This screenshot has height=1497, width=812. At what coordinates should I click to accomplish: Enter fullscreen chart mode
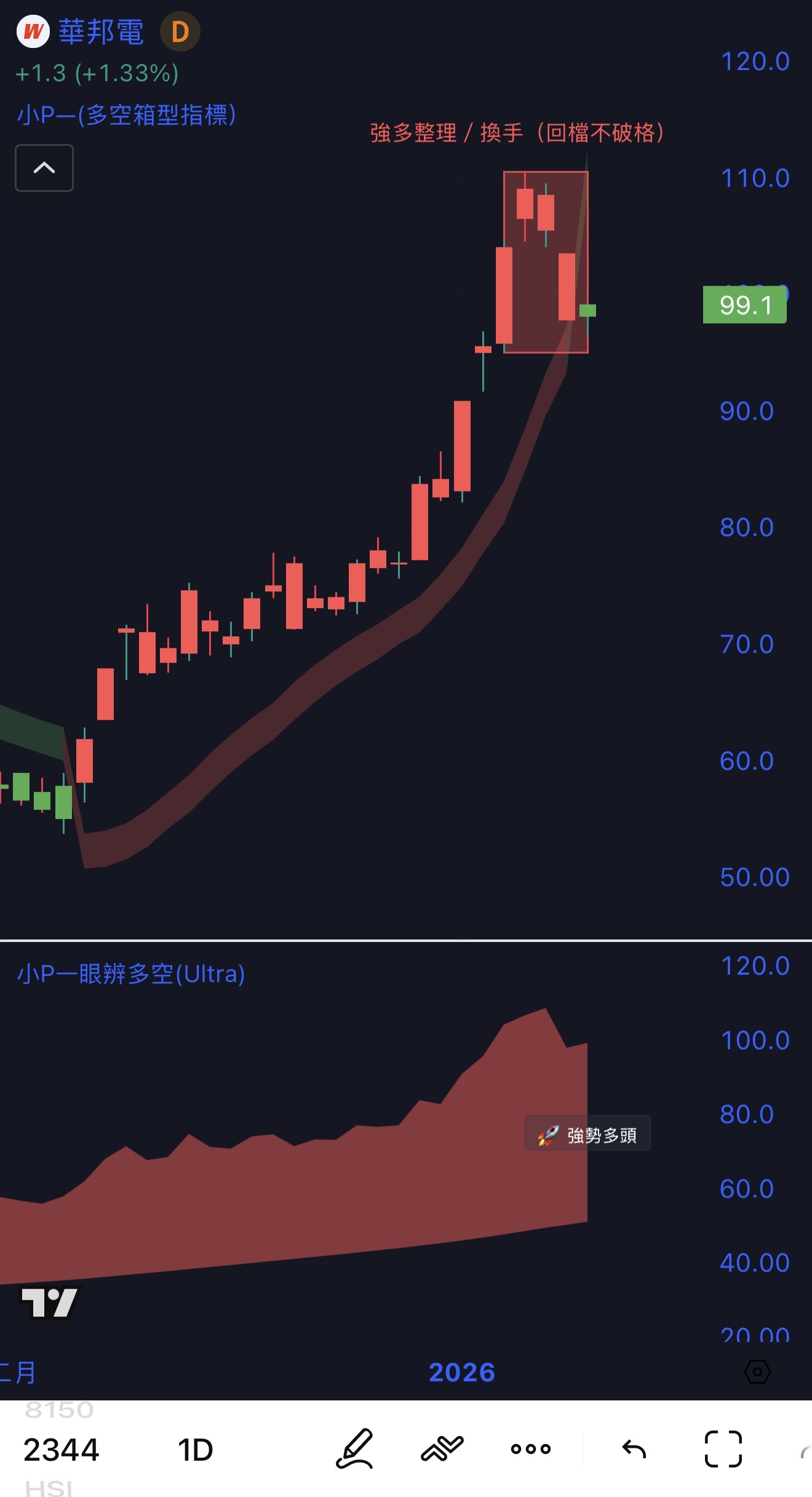[723, 1449]
